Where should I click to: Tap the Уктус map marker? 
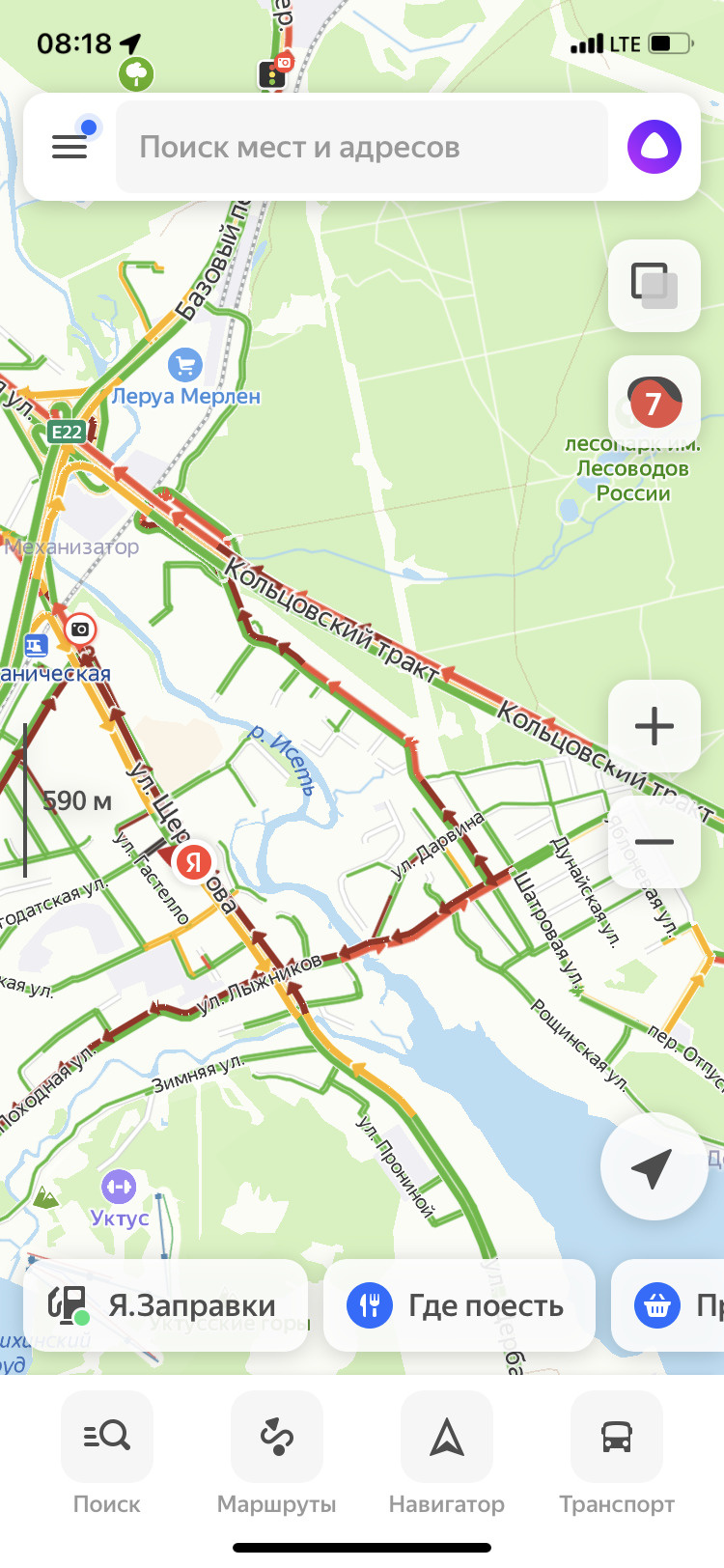point(119,1187)
